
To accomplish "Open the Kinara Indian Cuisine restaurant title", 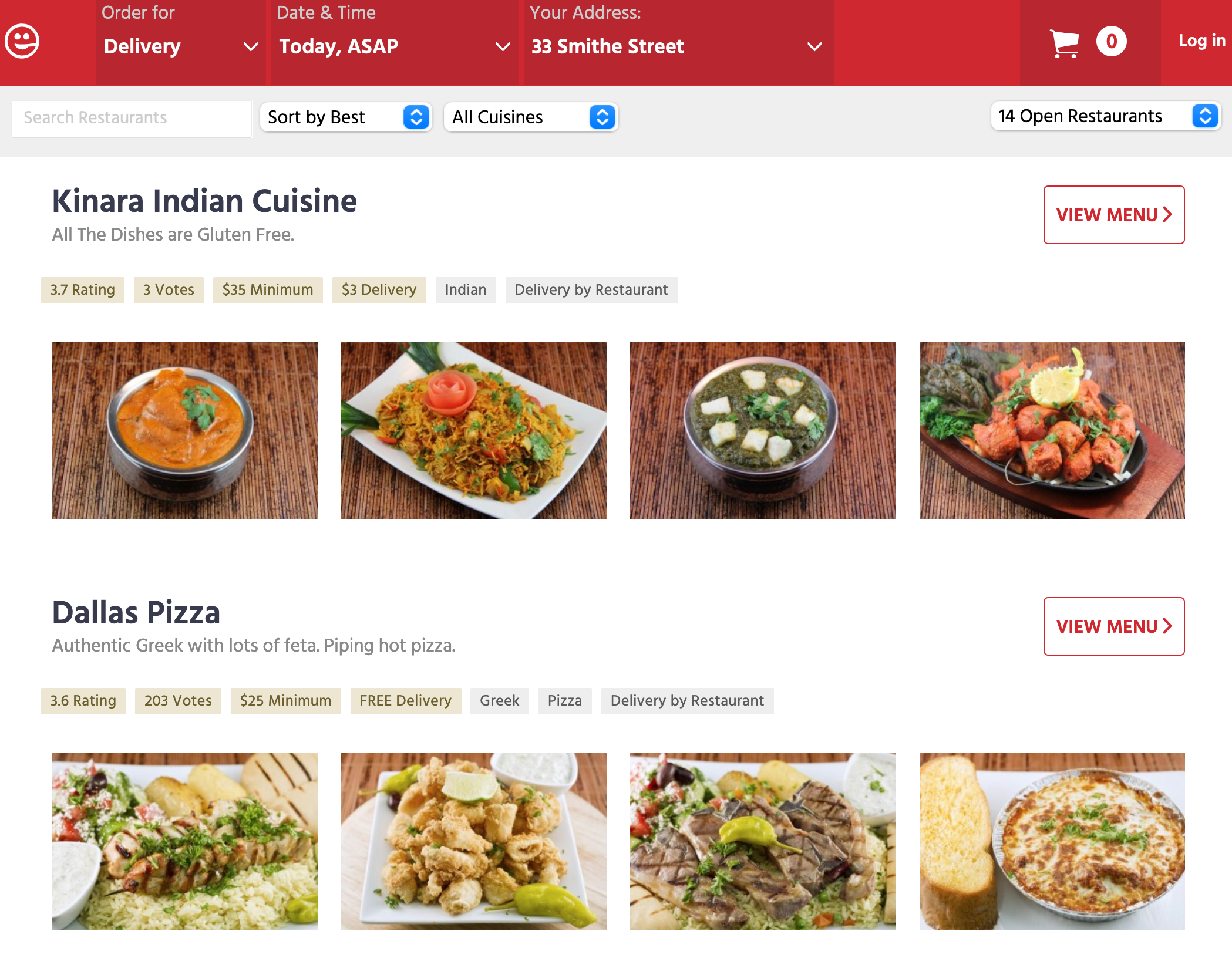I will point(204,201).
